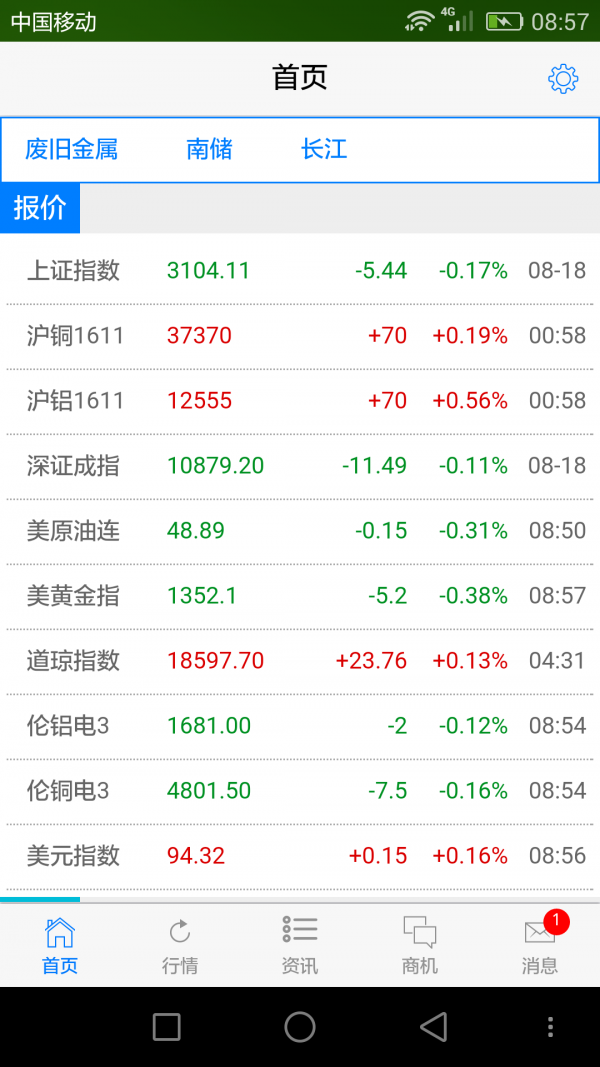Switch to the 长江 tab

[x=324, y=149]
